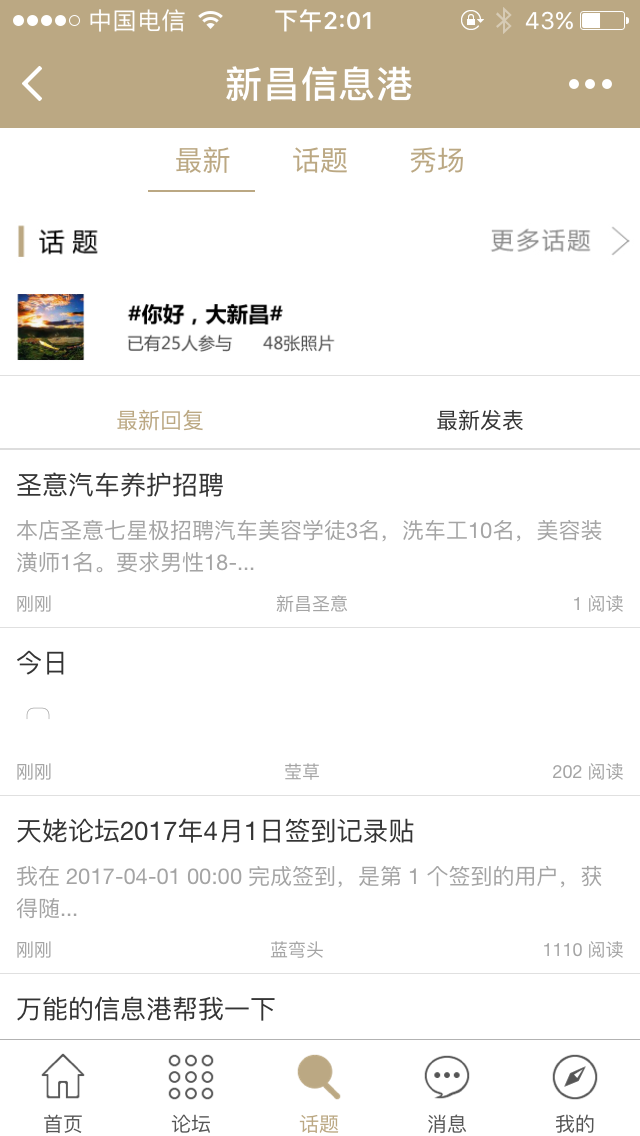Screen dimensions: 640x1136
Task: Go to the 首页 bottom tab
Action: click(x=63, y=1093)
